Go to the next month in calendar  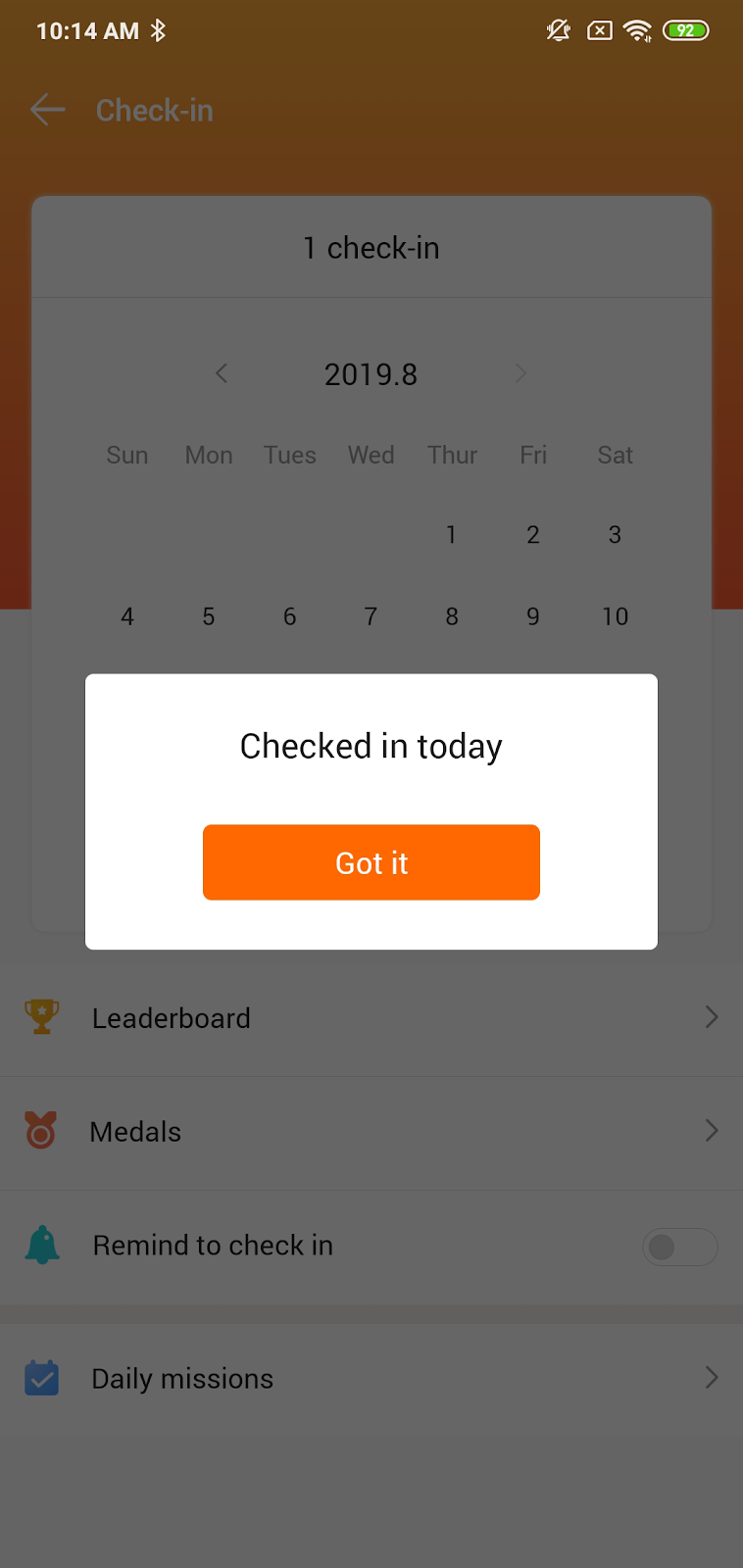coord(520,373)
